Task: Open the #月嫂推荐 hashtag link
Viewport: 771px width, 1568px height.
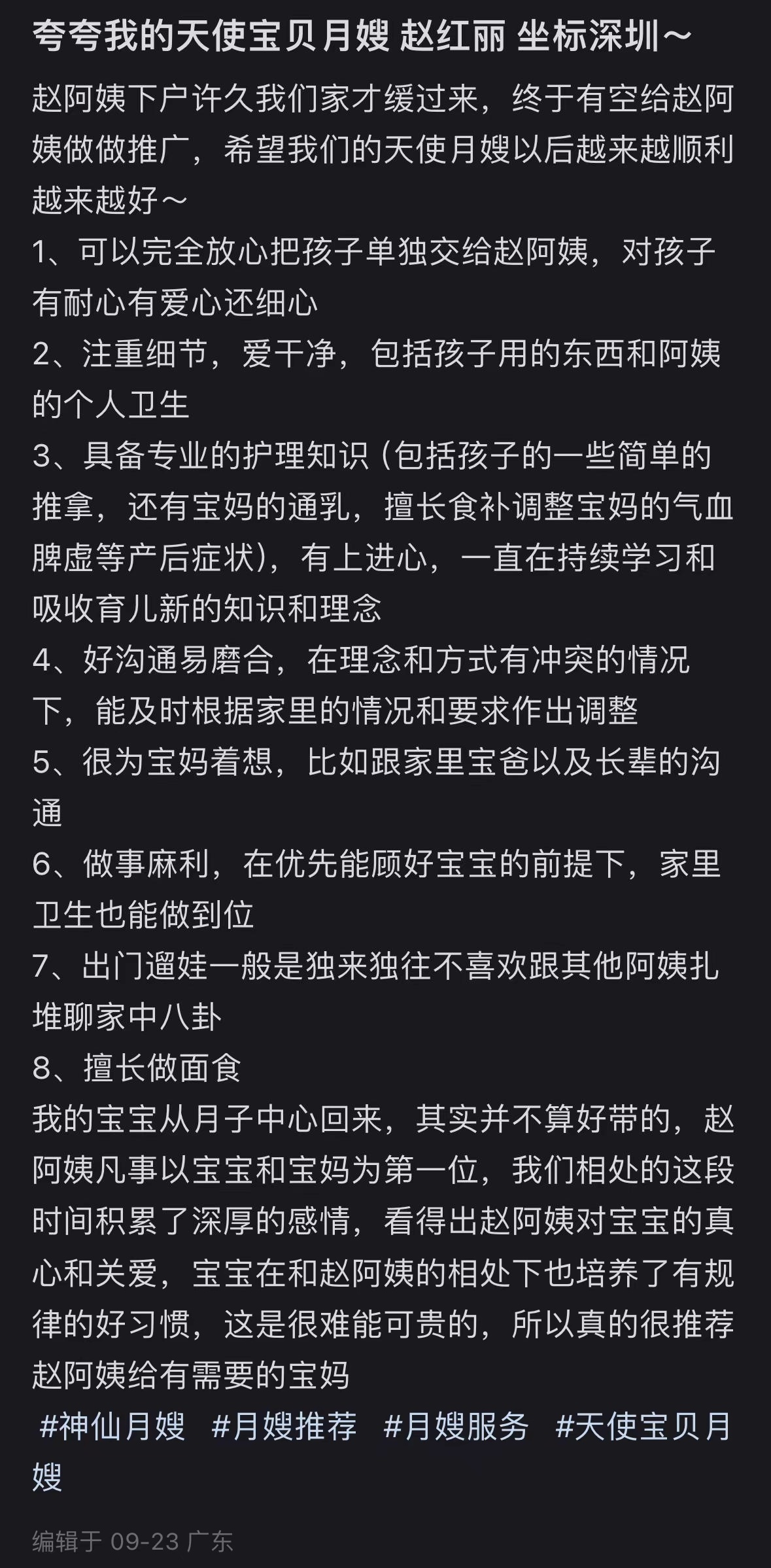Action: 284,1426
